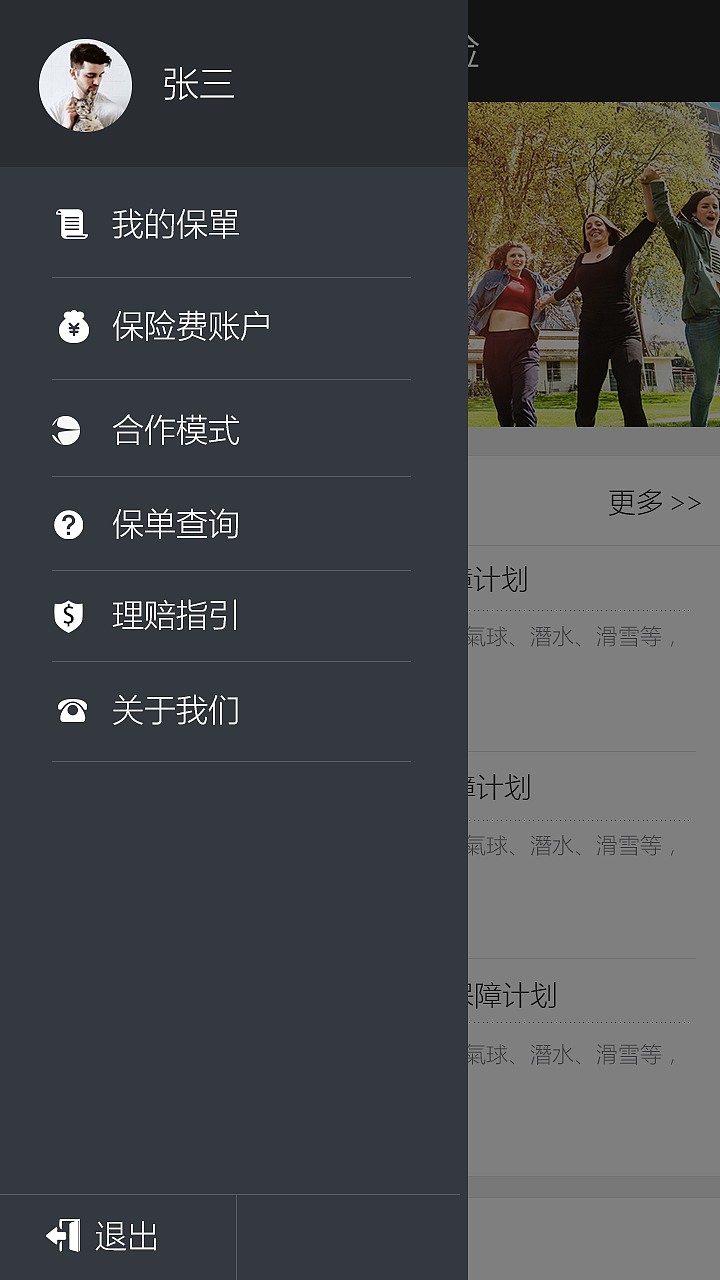Click the question mark icon for 保单查询
720x1280 pixels.
[x=68, y=524]
